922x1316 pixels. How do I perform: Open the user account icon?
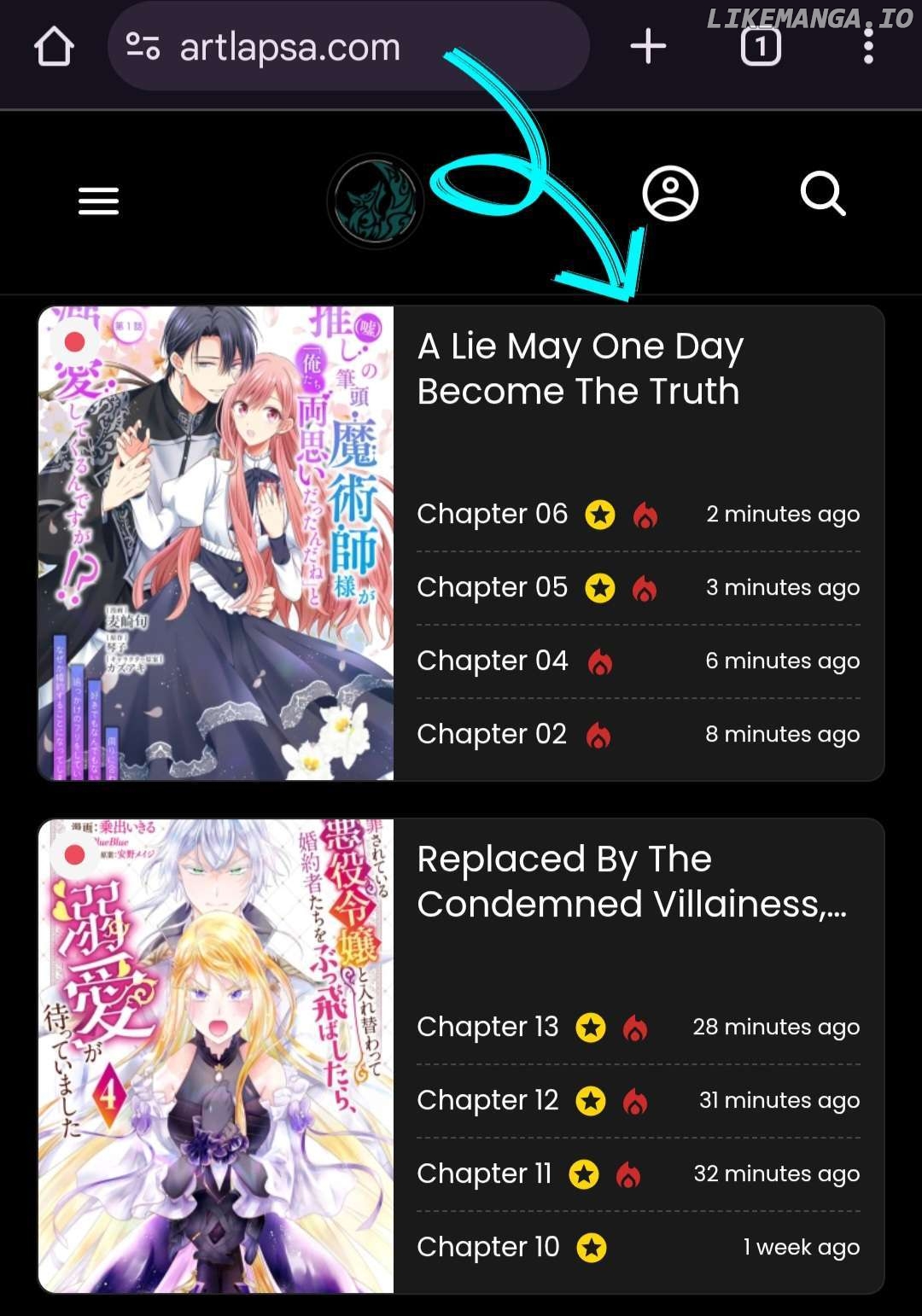coord(670,194)
